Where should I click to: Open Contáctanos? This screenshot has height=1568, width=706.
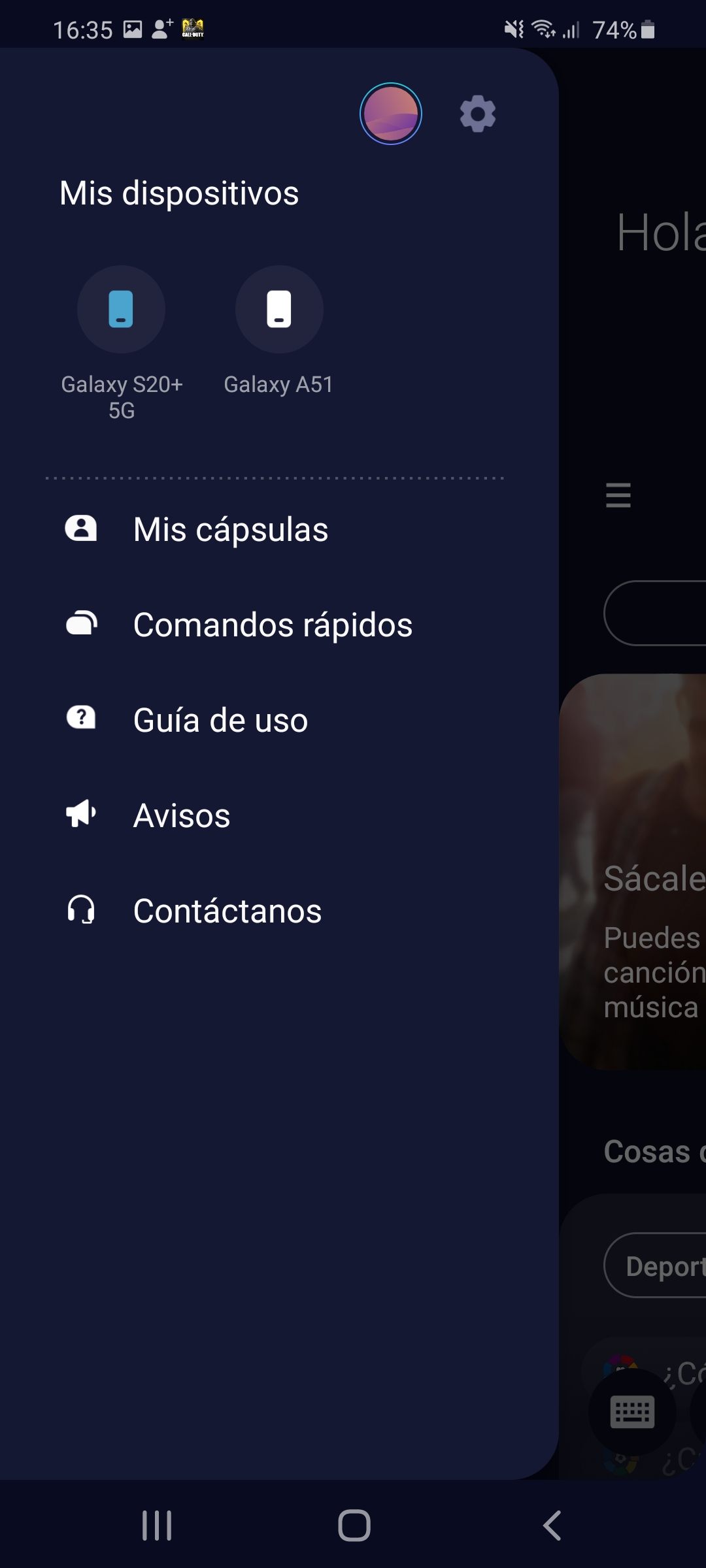pos(275,911)
